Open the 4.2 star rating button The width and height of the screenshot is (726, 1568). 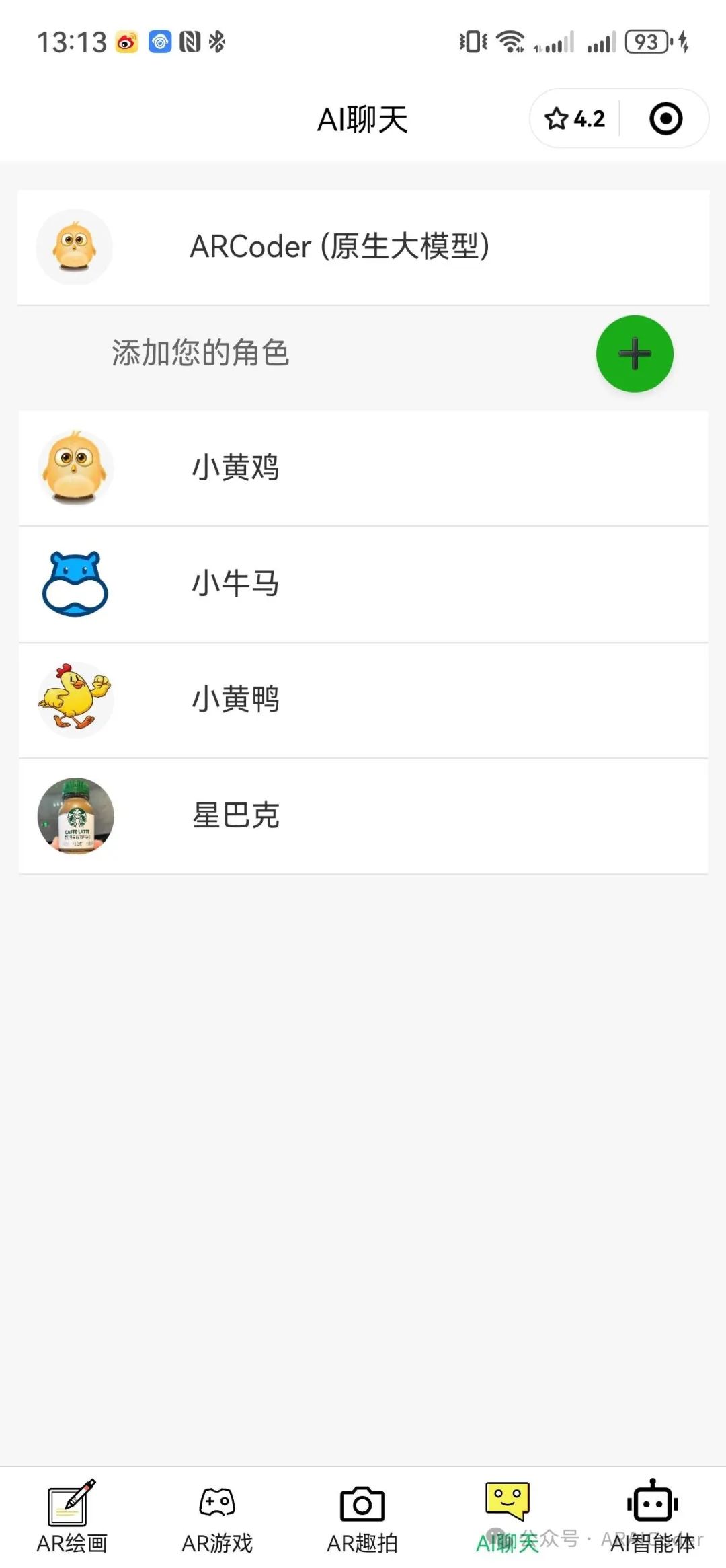click(x=575, y=119)
